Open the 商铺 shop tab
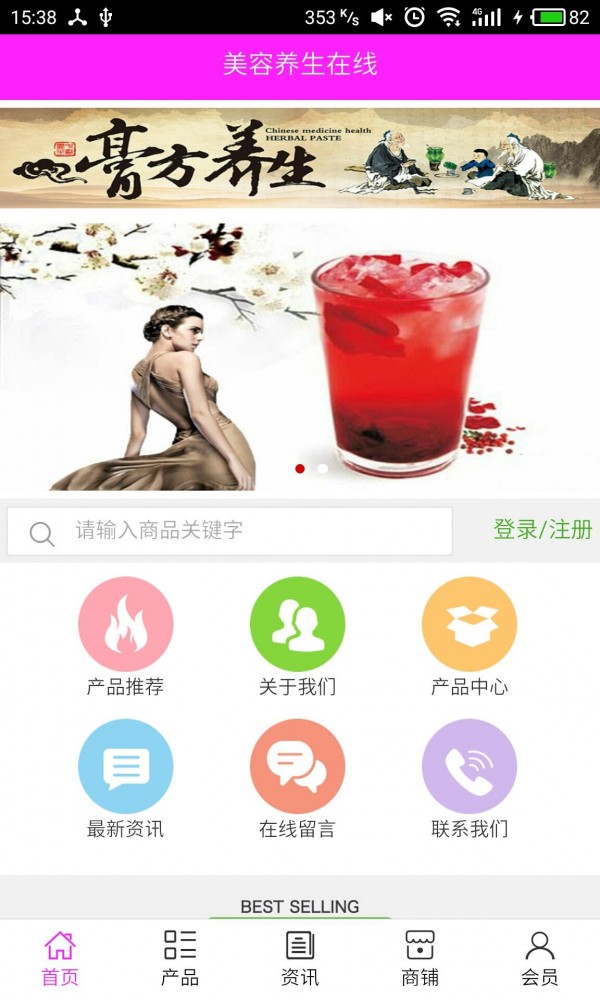Viewport: 600px width, 1000px height. coord(420,958)
